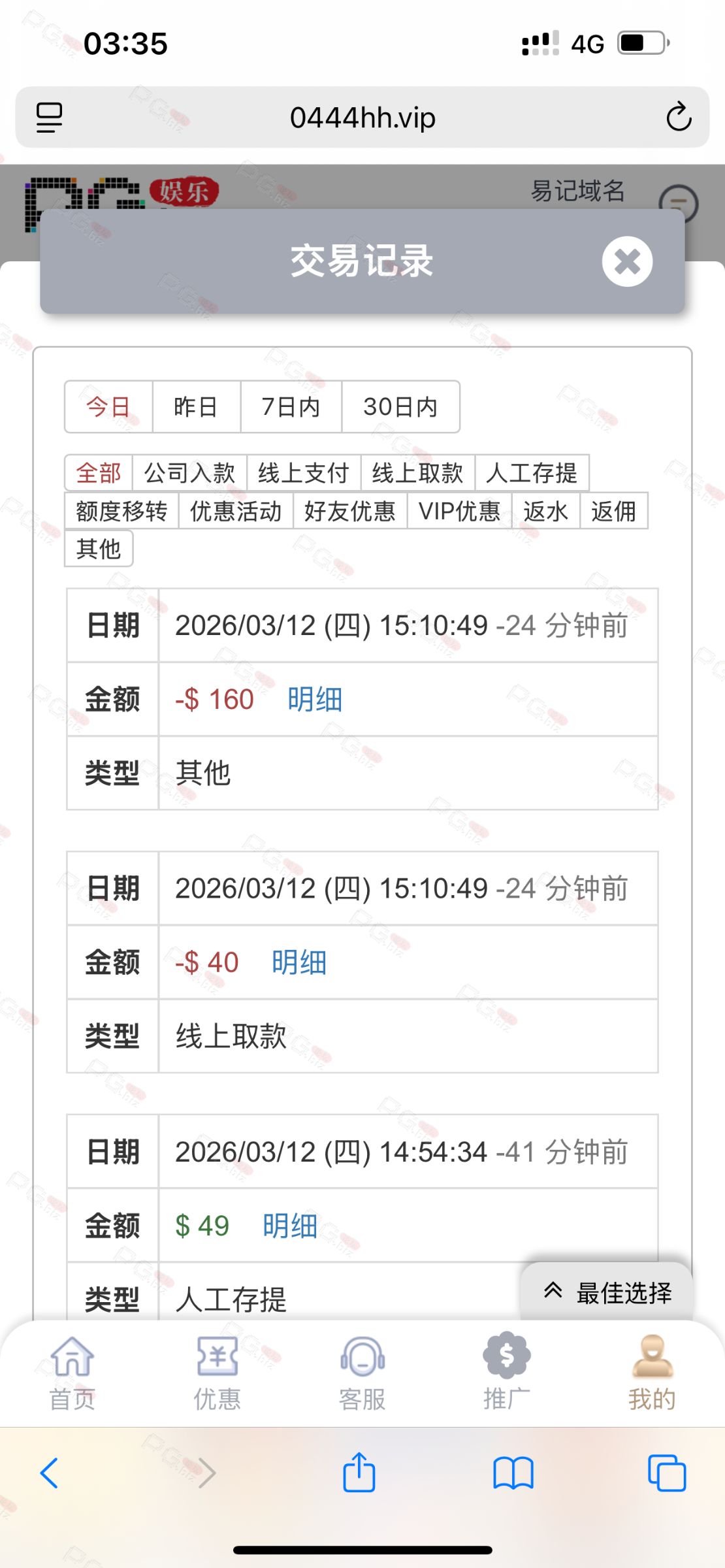Screen dimensions: 725x1568
Task: Open 明细 for the $49 deposit
Action: 290,1226
